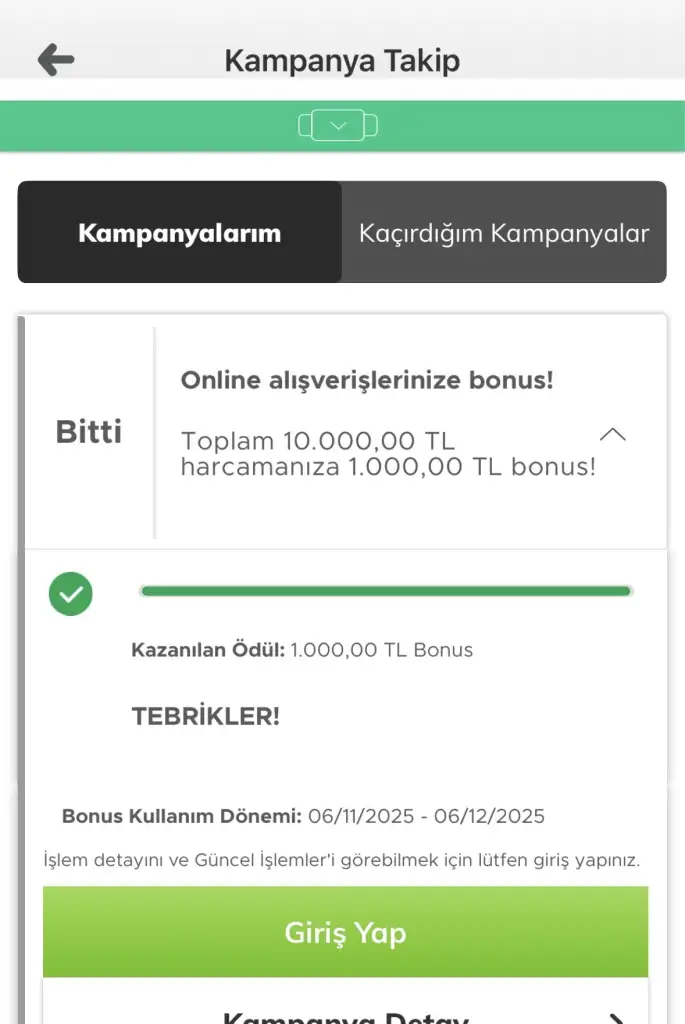Screen dimensions: 685x1024
Task: Open Kampanya Detay
Action: pyautogui.click(x=345, y=1012)
